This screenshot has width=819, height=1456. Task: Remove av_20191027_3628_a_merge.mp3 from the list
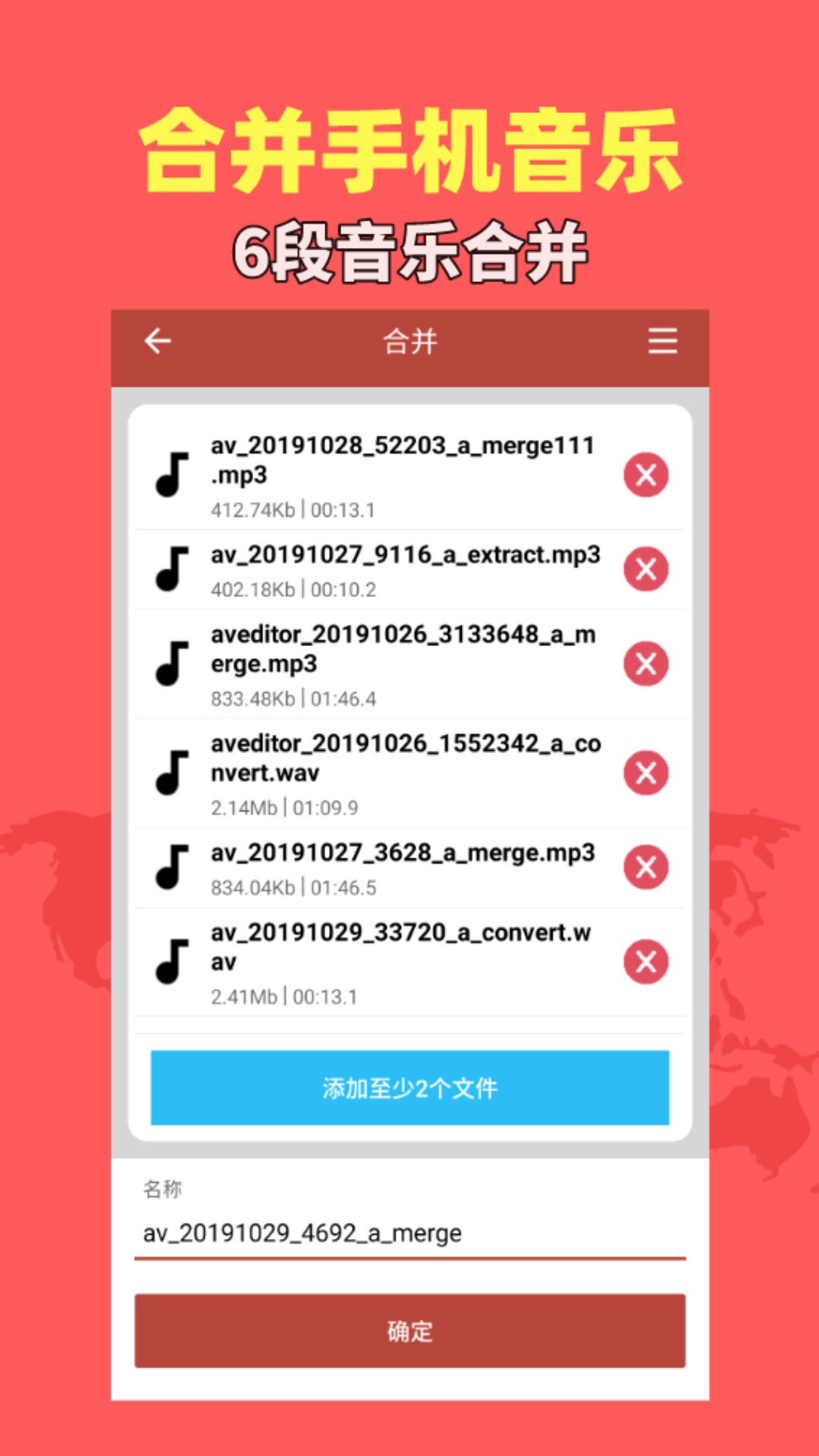645,868
